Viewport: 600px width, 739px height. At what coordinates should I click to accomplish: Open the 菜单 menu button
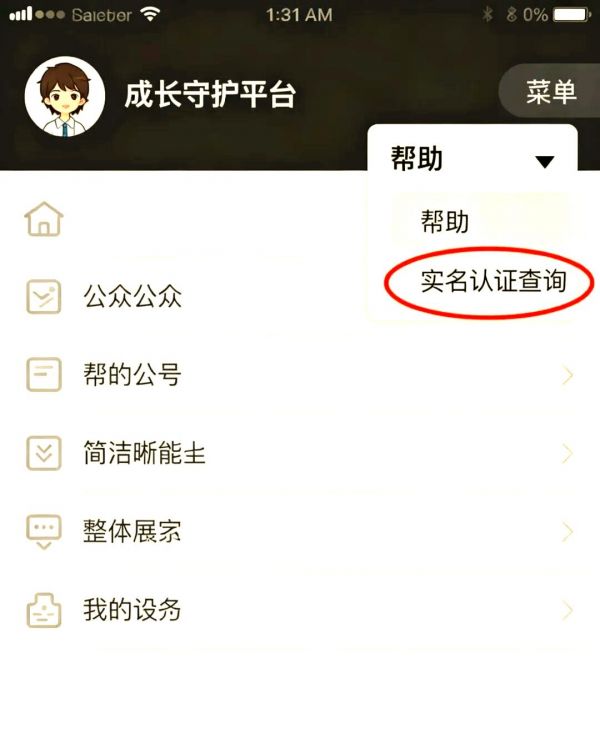[x=551, y=93]
